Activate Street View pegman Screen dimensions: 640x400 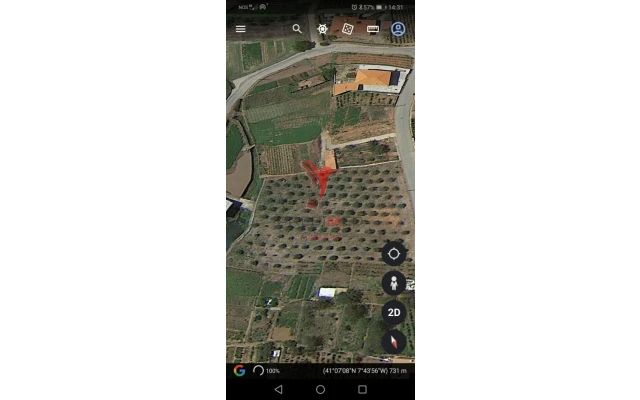394,283
